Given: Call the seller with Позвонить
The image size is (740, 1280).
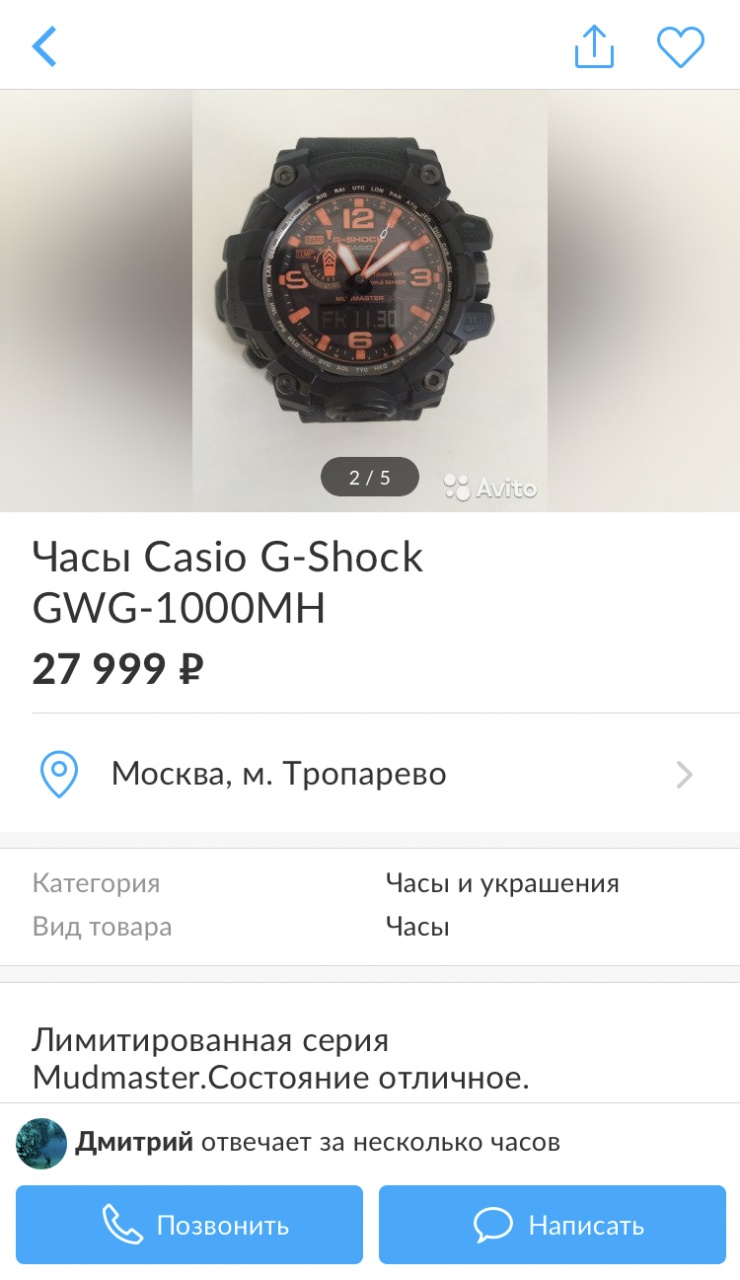Looking at the screenshot, I should coord(189,1225).
